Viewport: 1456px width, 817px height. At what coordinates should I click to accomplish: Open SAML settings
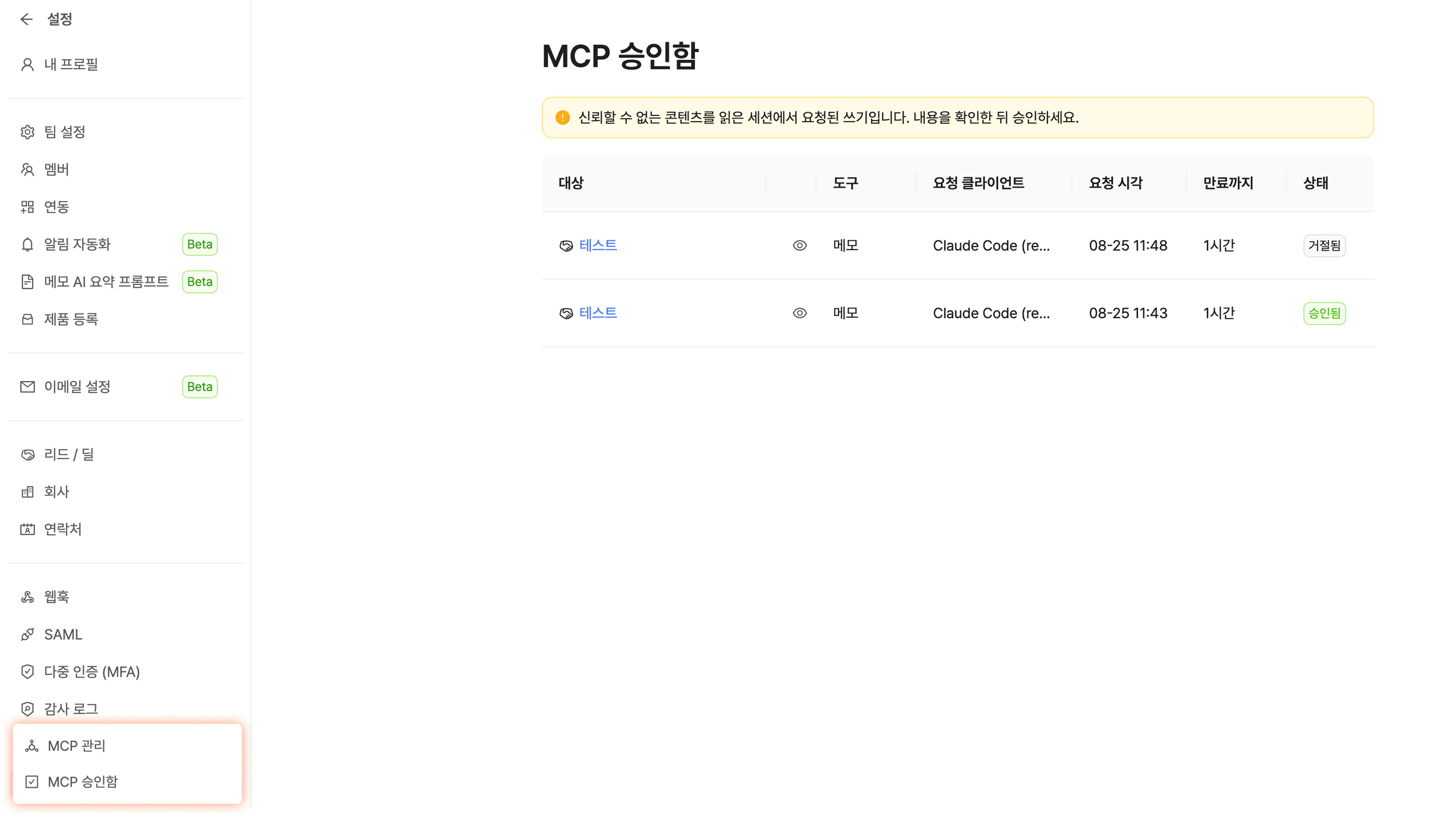click(x=126, y=634)
